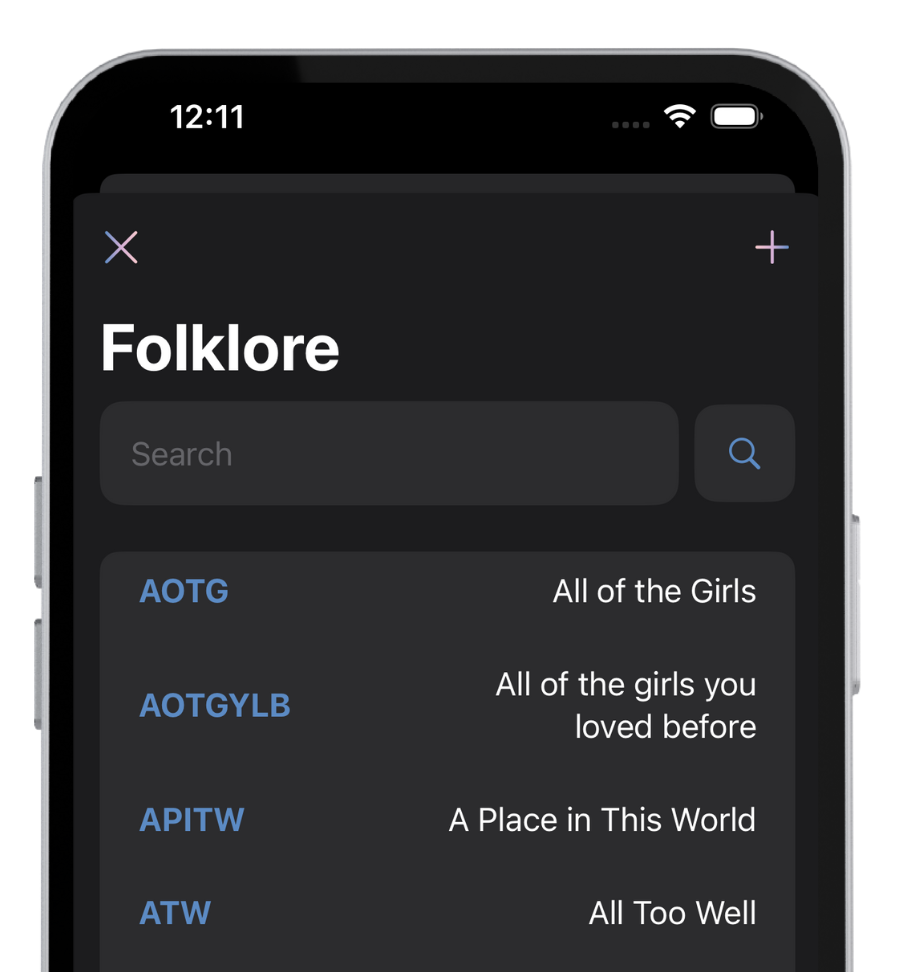
Task: Focus the Search text field
Action: (x=389, y=454)
